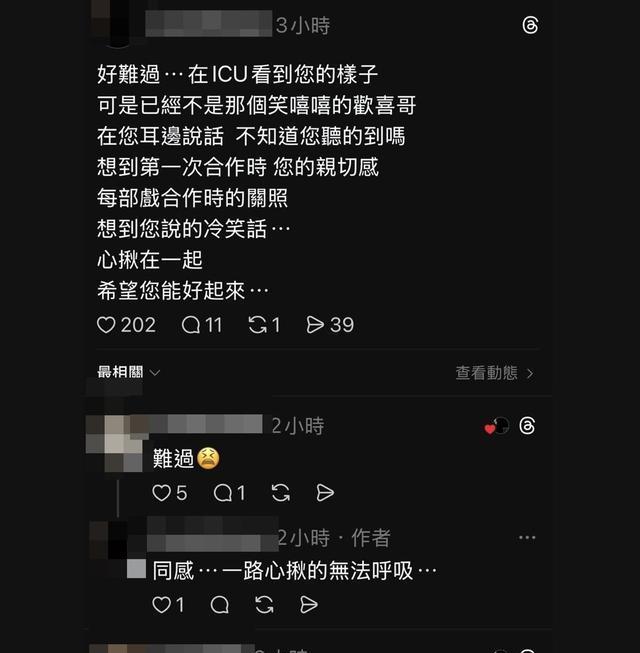Tap Threads icon beside the main post
Screen dimensions: 640x653
click(530, 26)
